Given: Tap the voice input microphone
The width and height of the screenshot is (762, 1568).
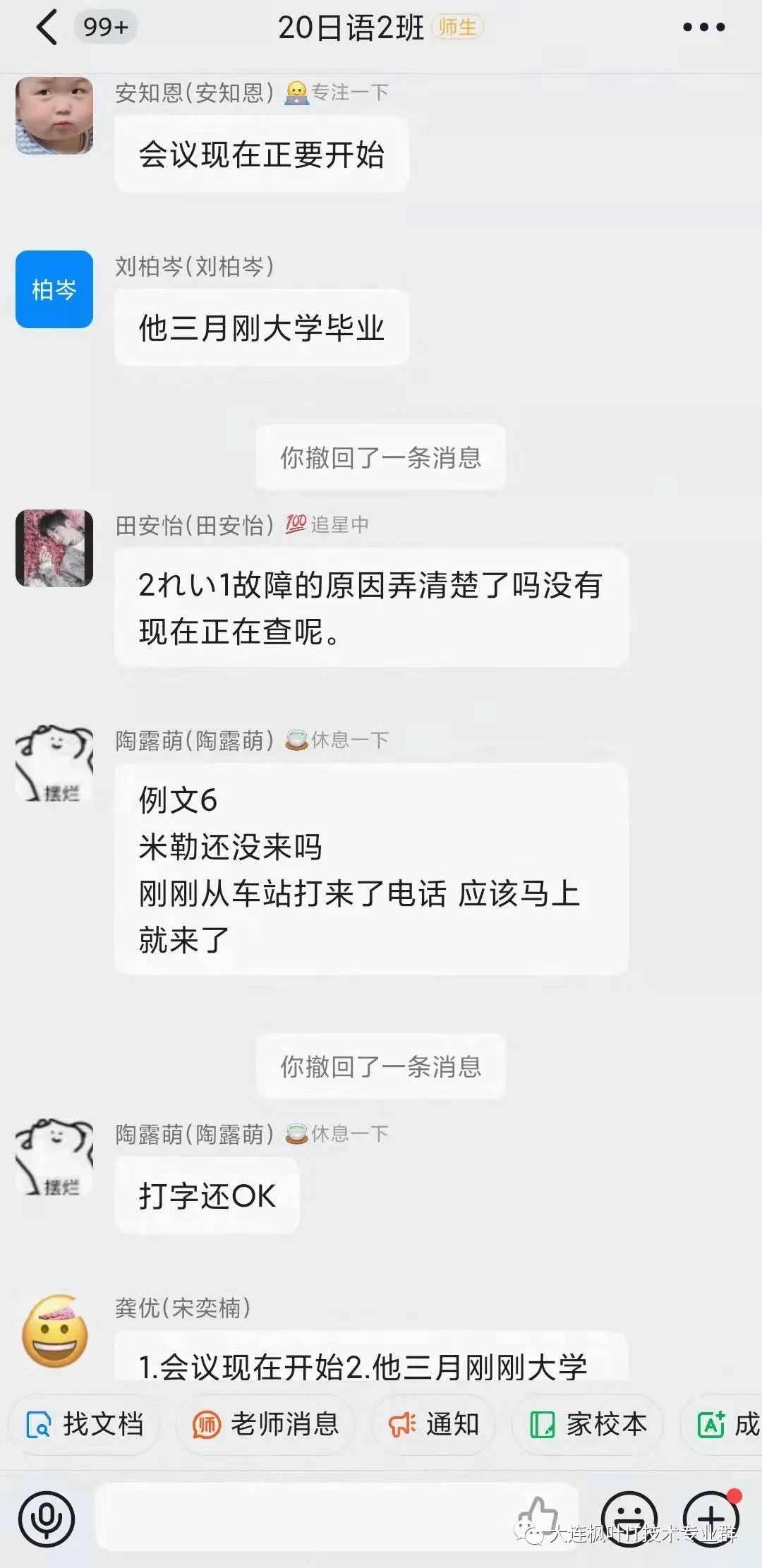Looking at the screenshot, I should point(47,1518).
